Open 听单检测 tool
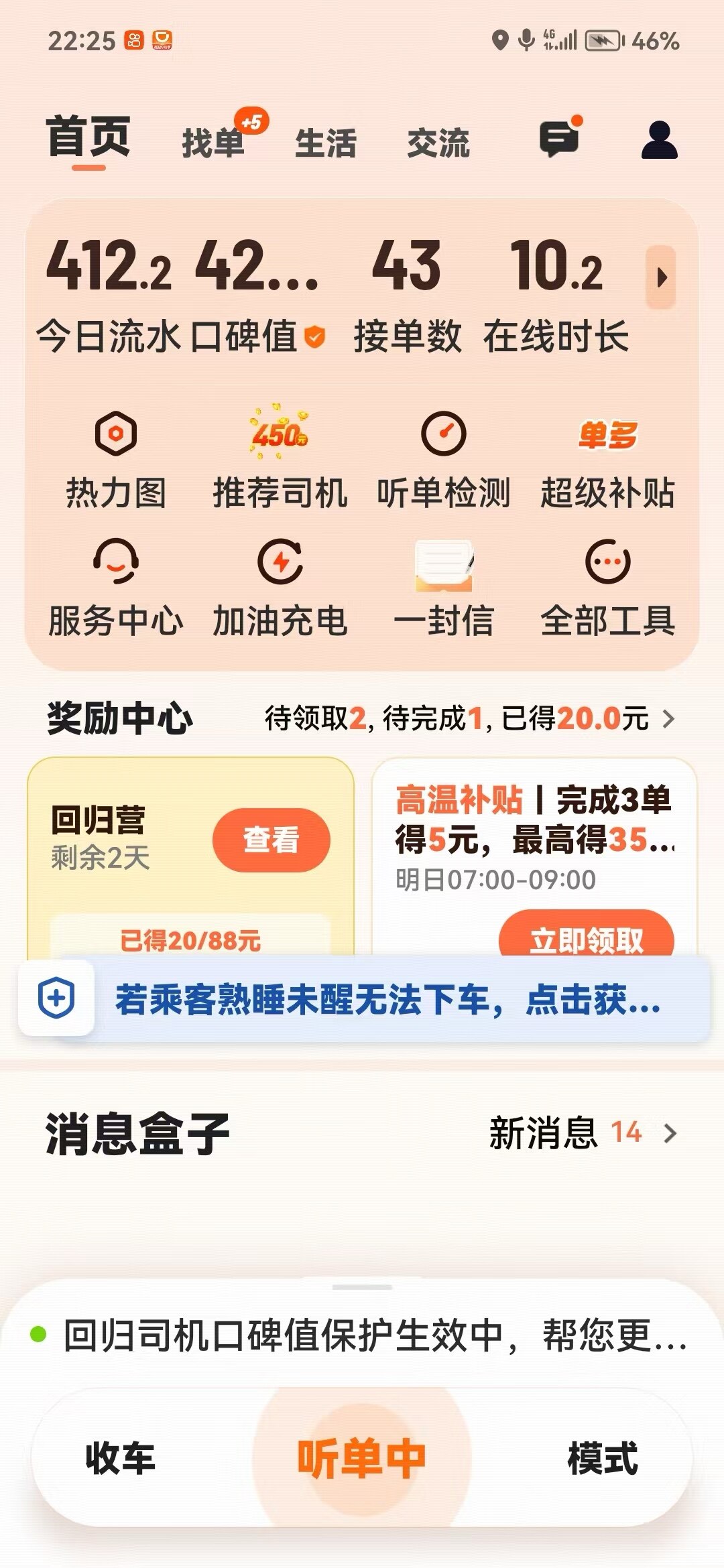724x1568 pixels. click(443, 460)
